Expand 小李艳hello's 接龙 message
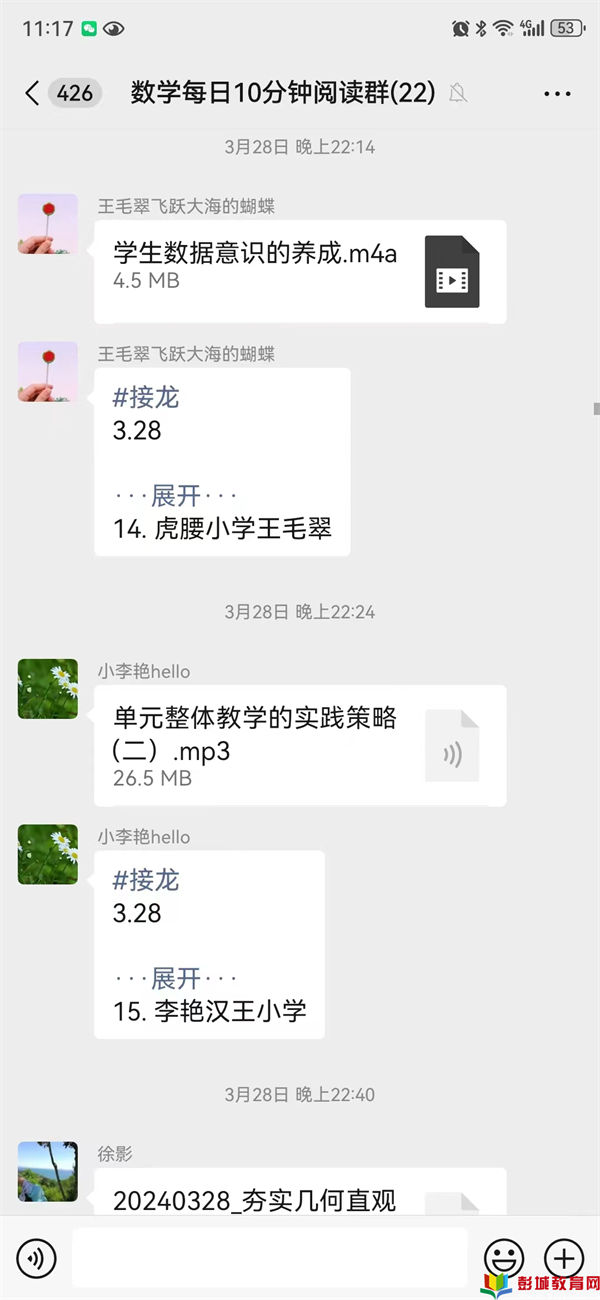Screen dimensions: 600x1300 176,977
